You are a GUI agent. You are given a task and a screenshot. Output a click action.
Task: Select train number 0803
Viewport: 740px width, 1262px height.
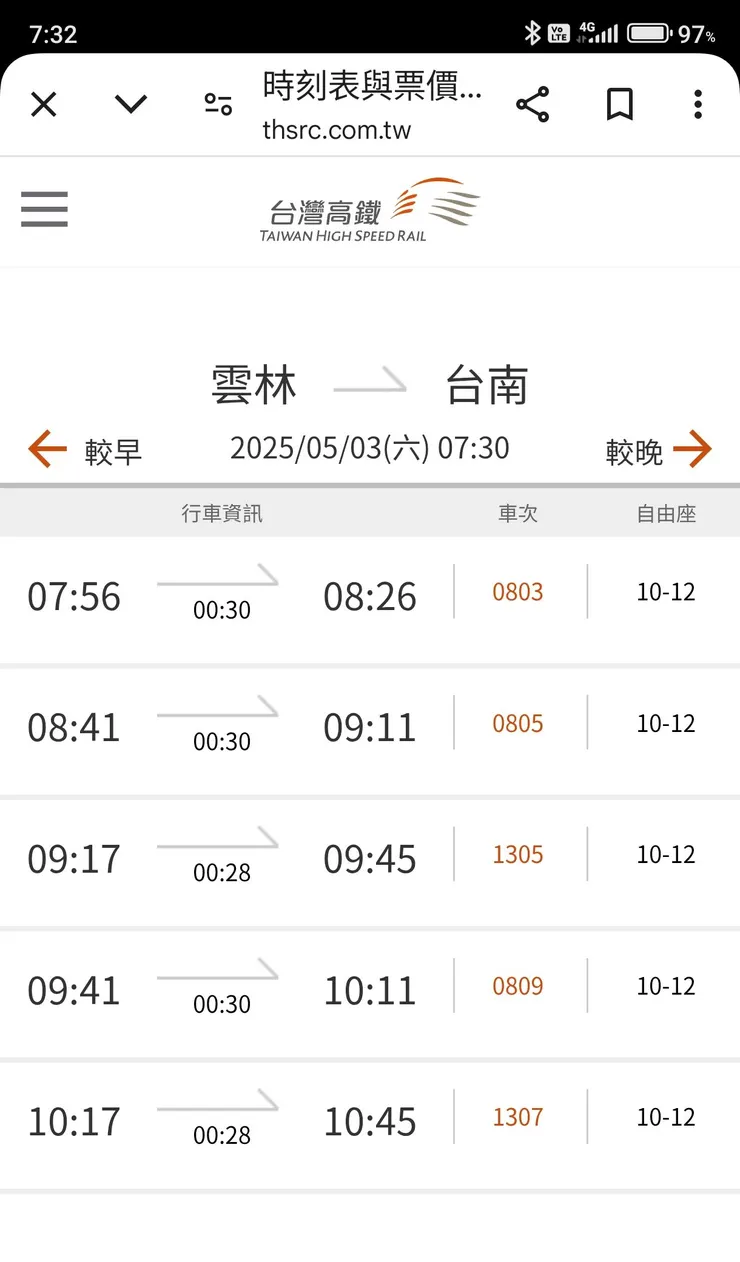coord(518,591)
